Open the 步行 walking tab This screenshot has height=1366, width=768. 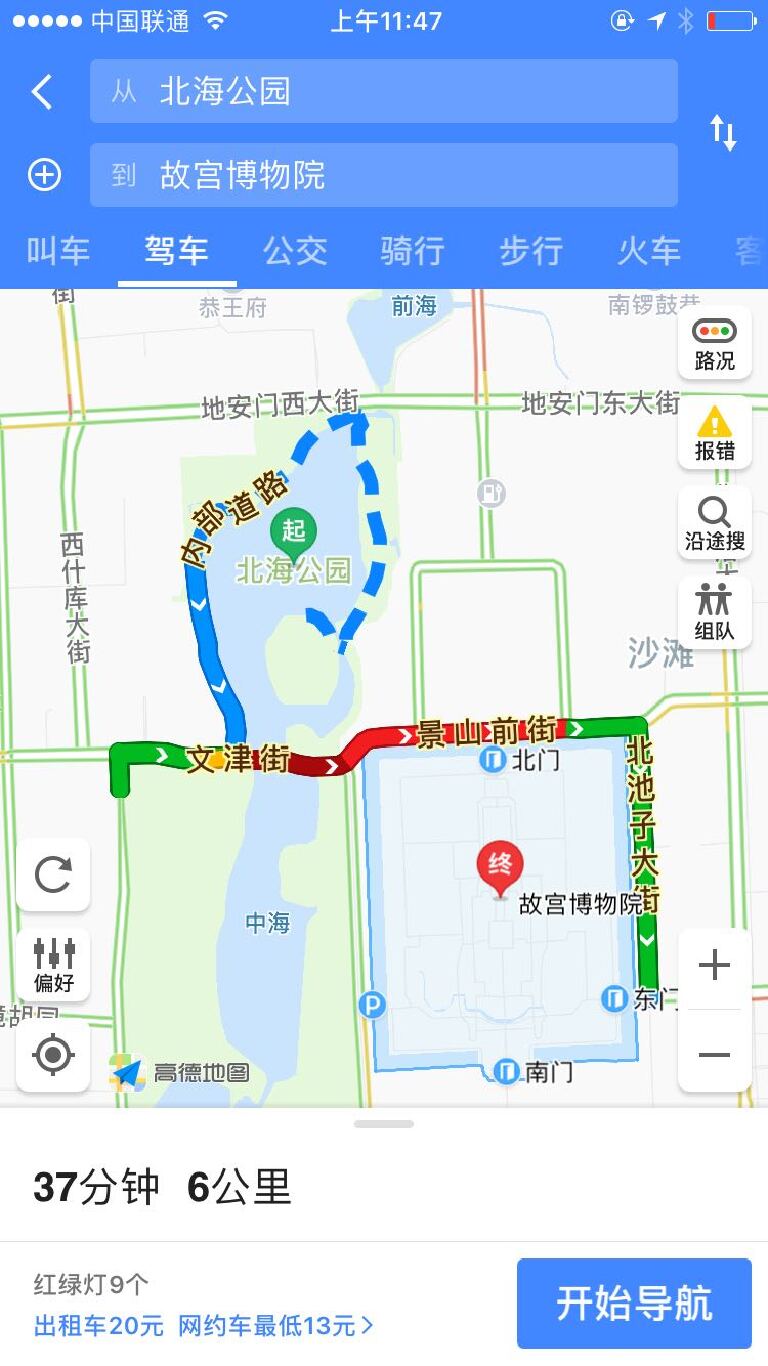pyautogui.click(x=531, y=250)
